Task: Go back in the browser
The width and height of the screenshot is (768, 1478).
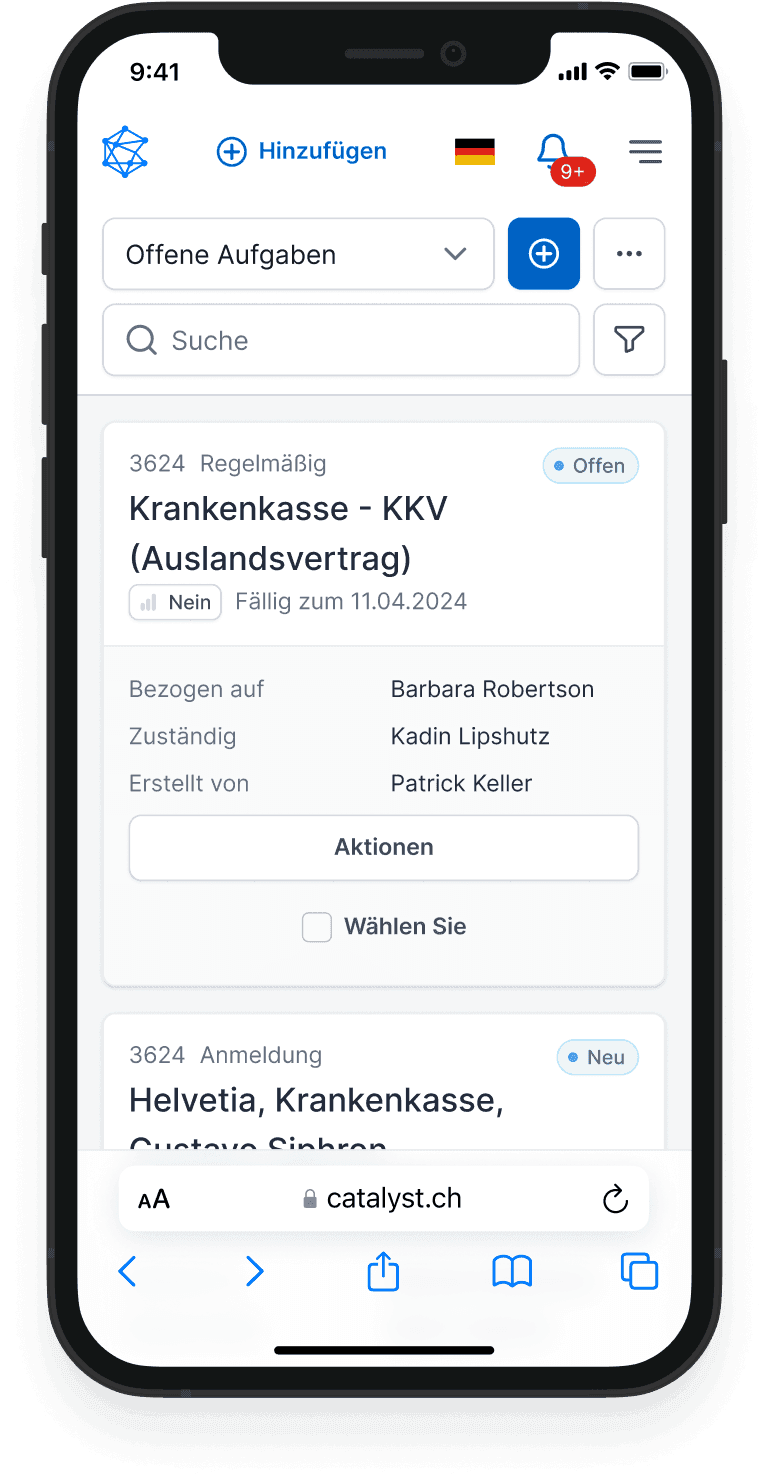Action: point(127,1271)
